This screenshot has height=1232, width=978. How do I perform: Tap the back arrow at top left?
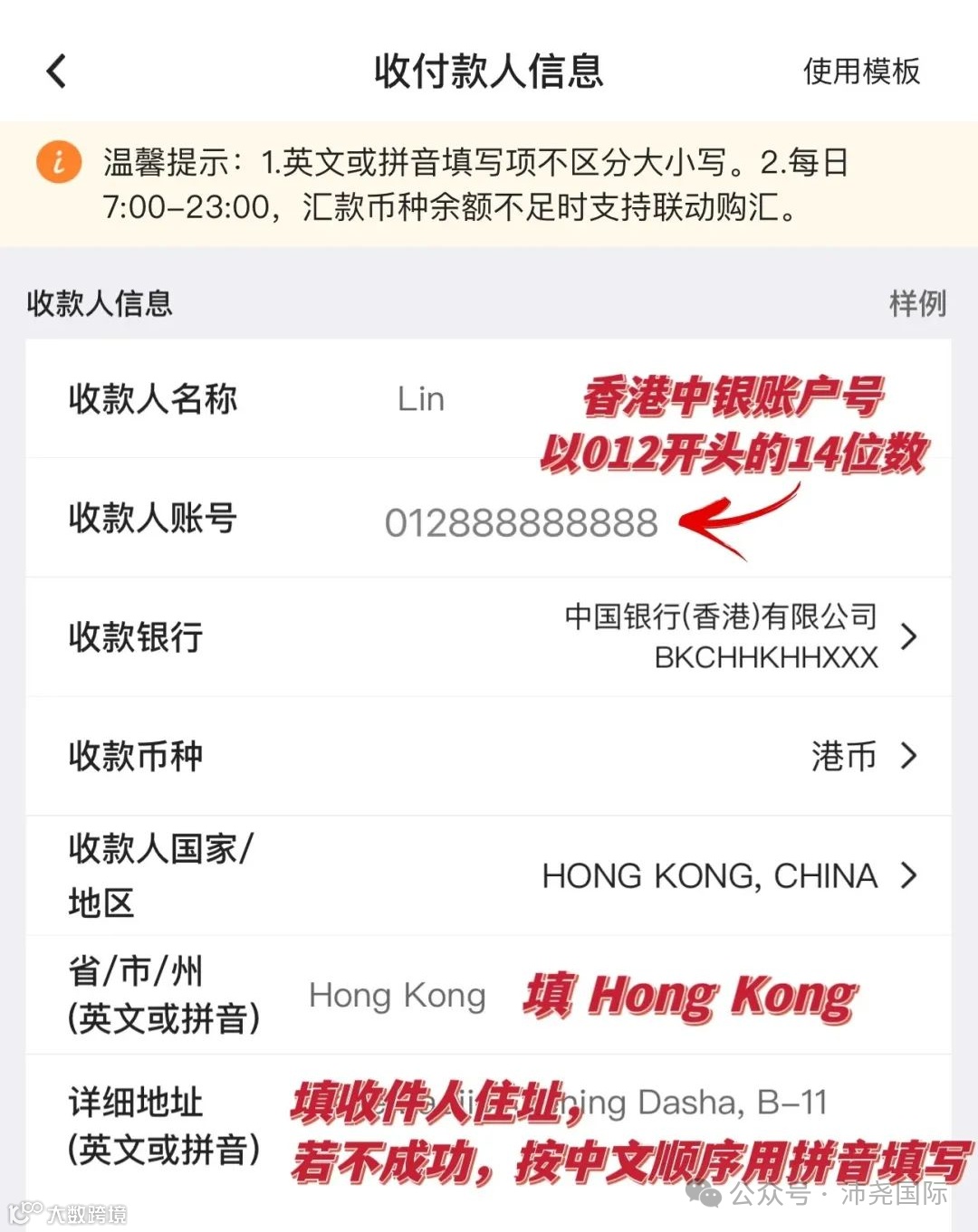click(x=56, y=71)
